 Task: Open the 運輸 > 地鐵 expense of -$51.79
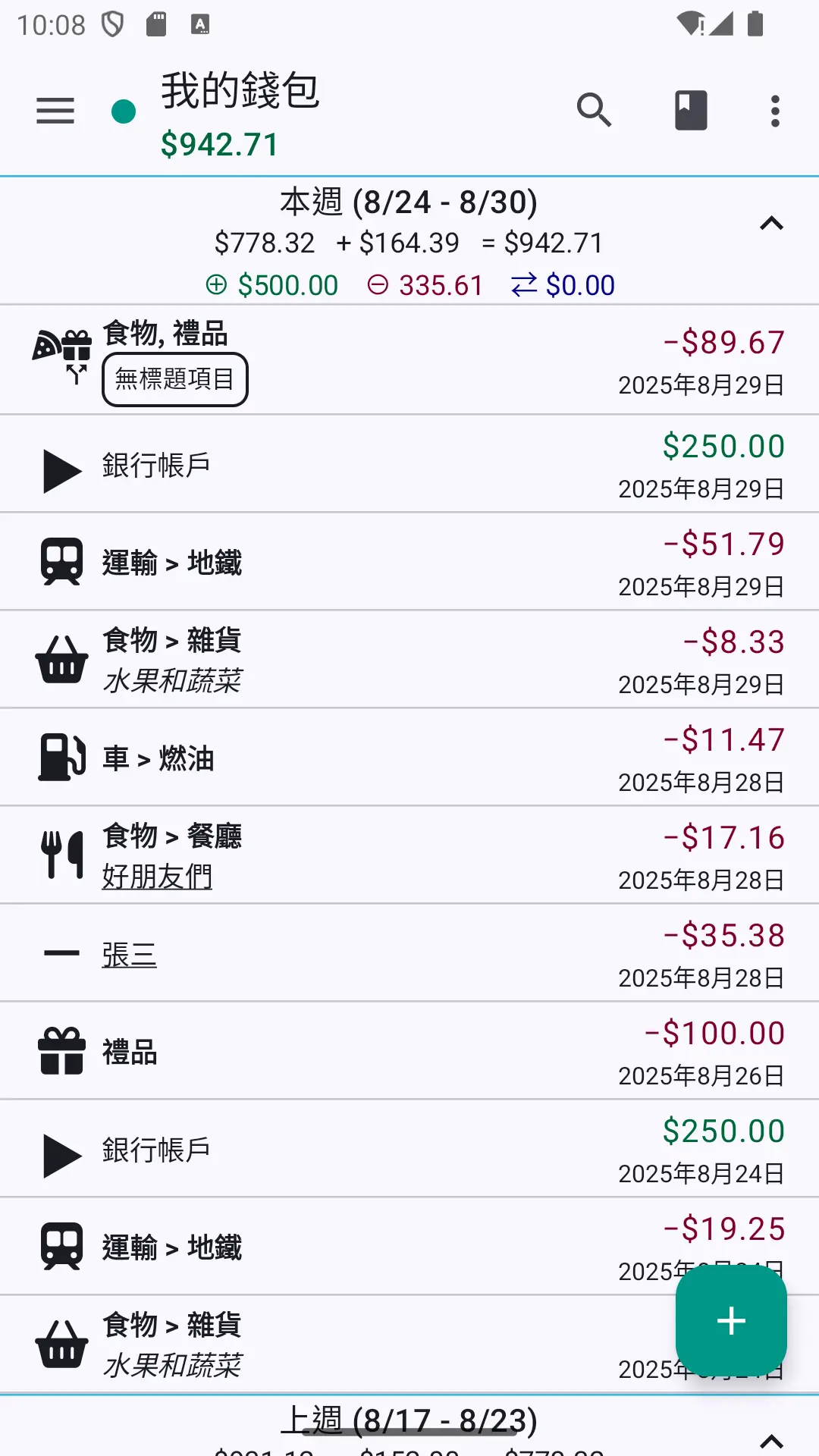(x=409, y=562)
